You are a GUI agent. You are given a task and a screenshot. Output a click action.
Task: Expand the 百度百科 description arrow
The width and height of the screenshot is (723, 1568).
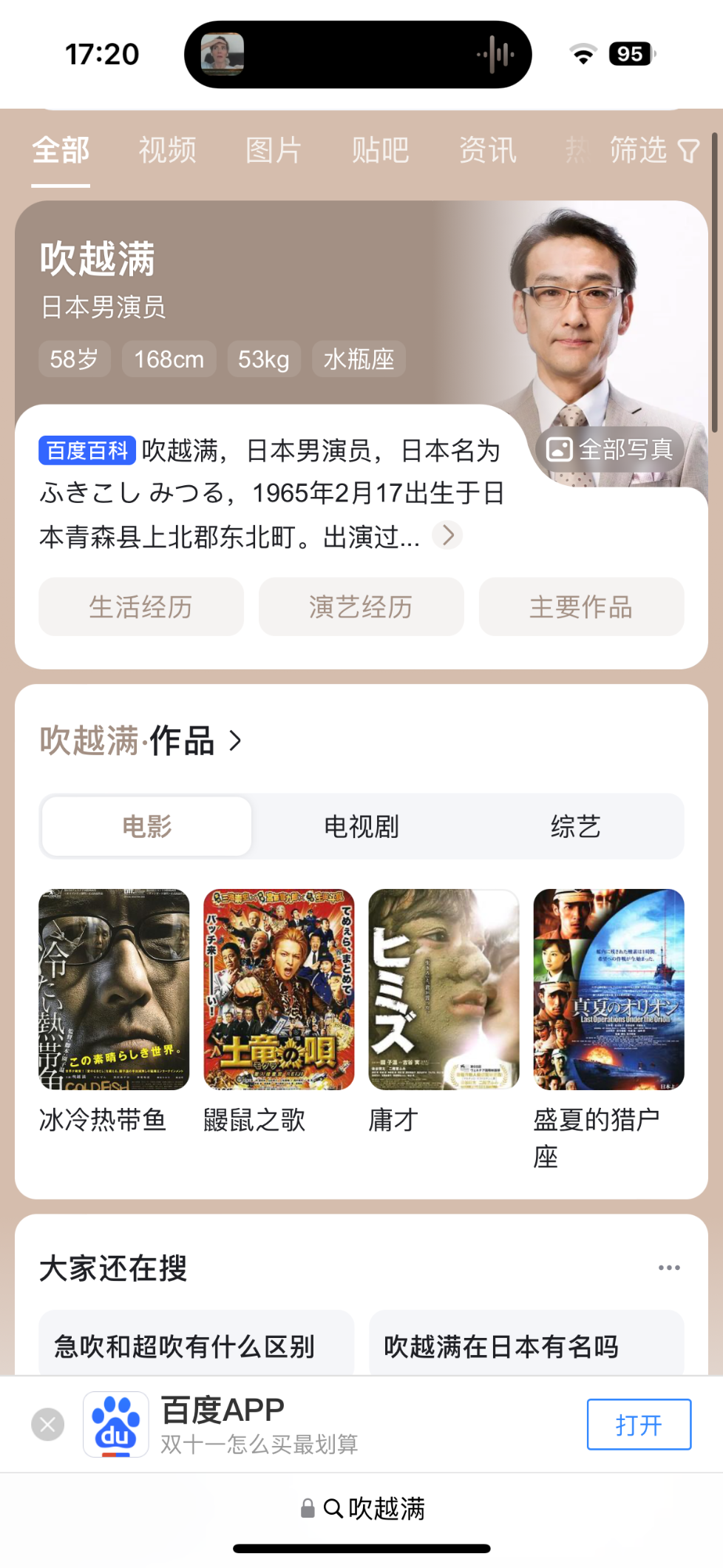point(448,535)
